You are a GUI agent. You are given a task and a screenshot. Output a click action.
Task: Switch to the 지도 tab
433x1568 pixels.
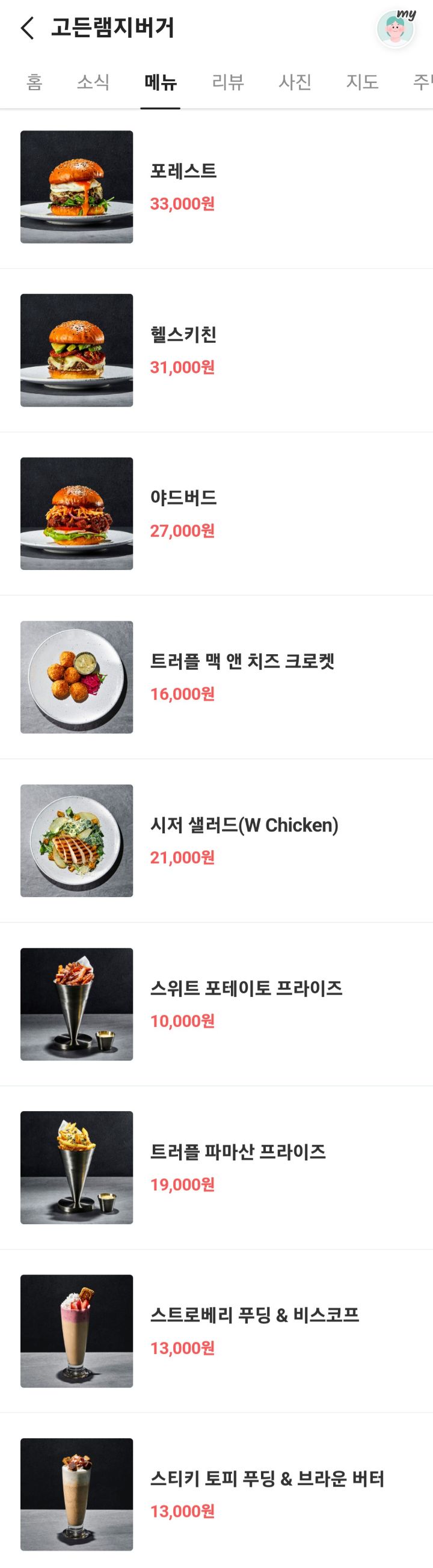pyautogui.click(x=363, y=82)
